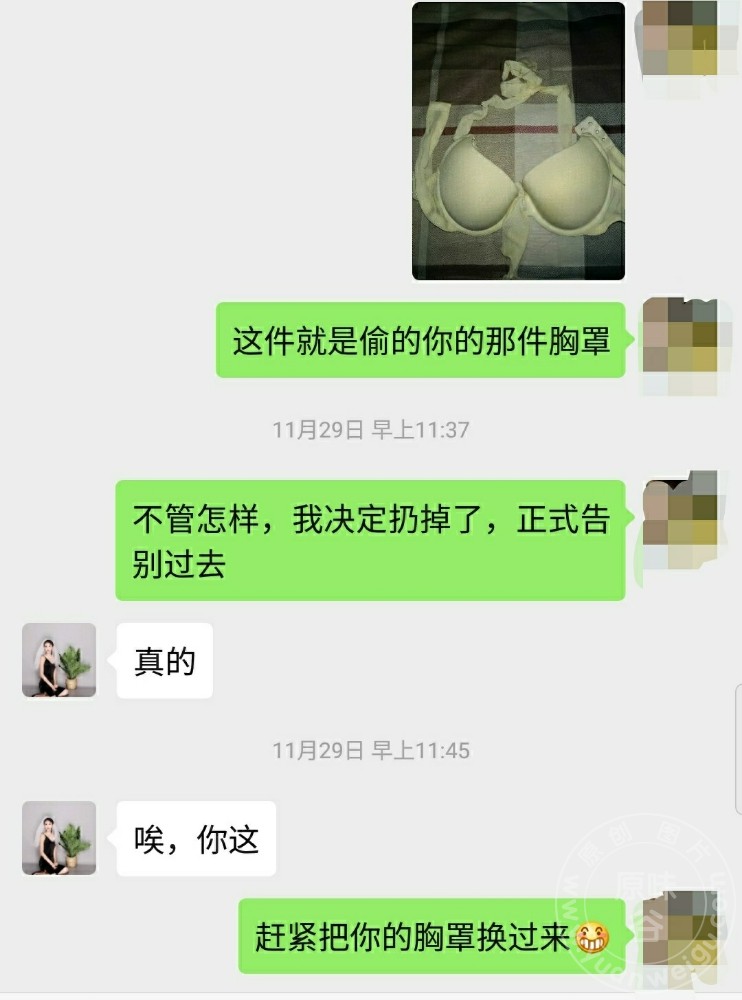The image size is (742, 1000).
Task: Open the bra photo message in chat
Action: [518, 141]
